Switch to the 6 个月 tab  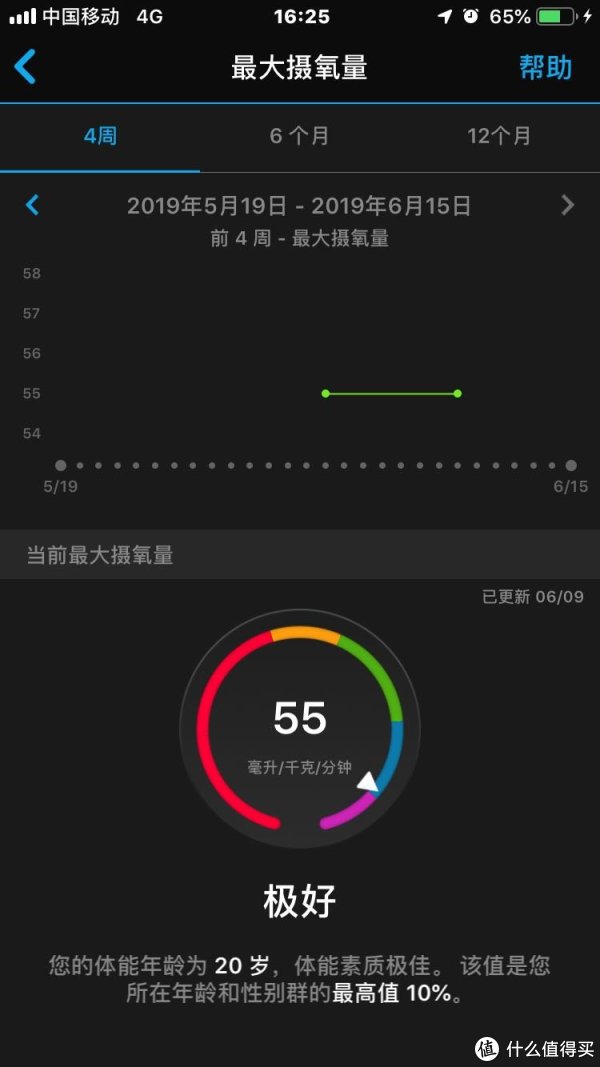(299, 136)
